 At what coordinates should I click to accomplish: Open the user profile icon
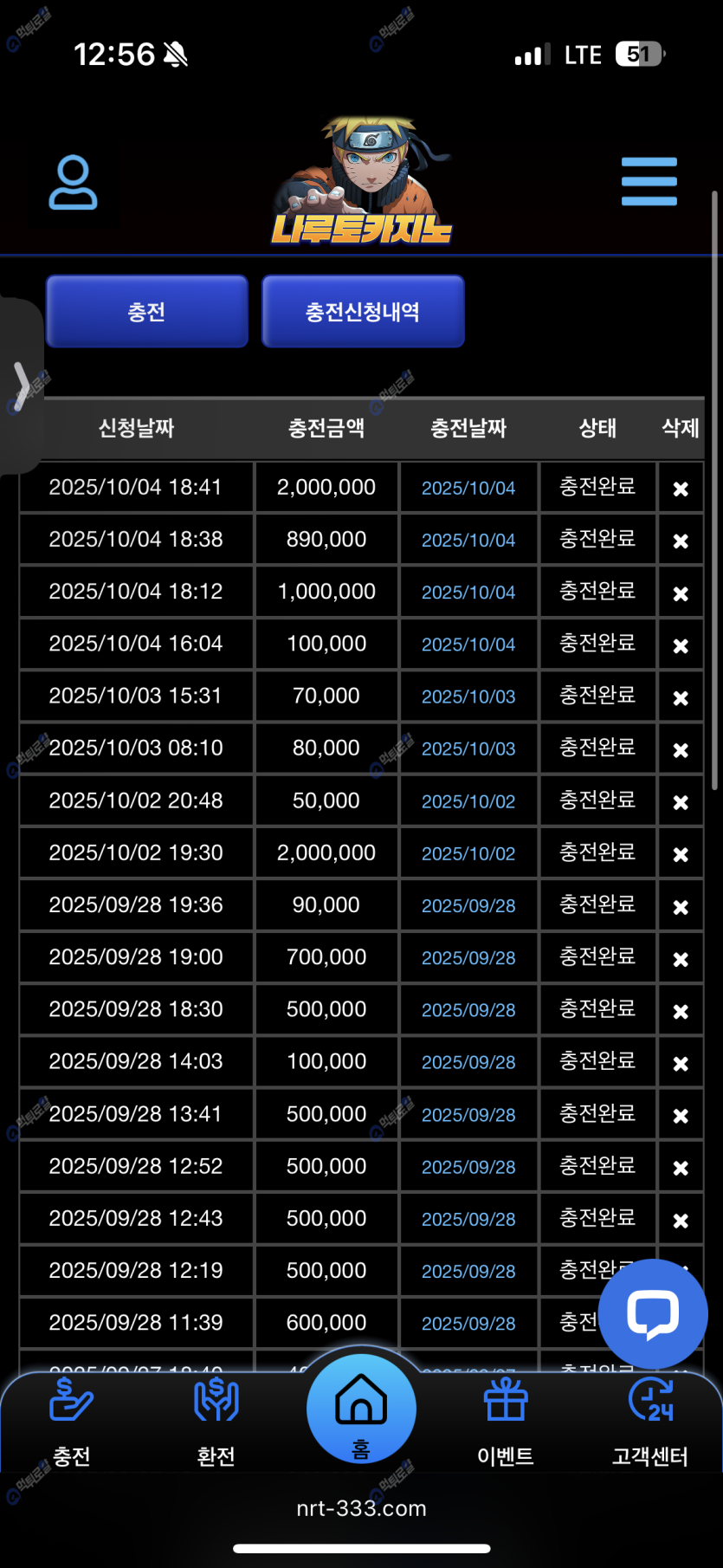tap(73, 182)
